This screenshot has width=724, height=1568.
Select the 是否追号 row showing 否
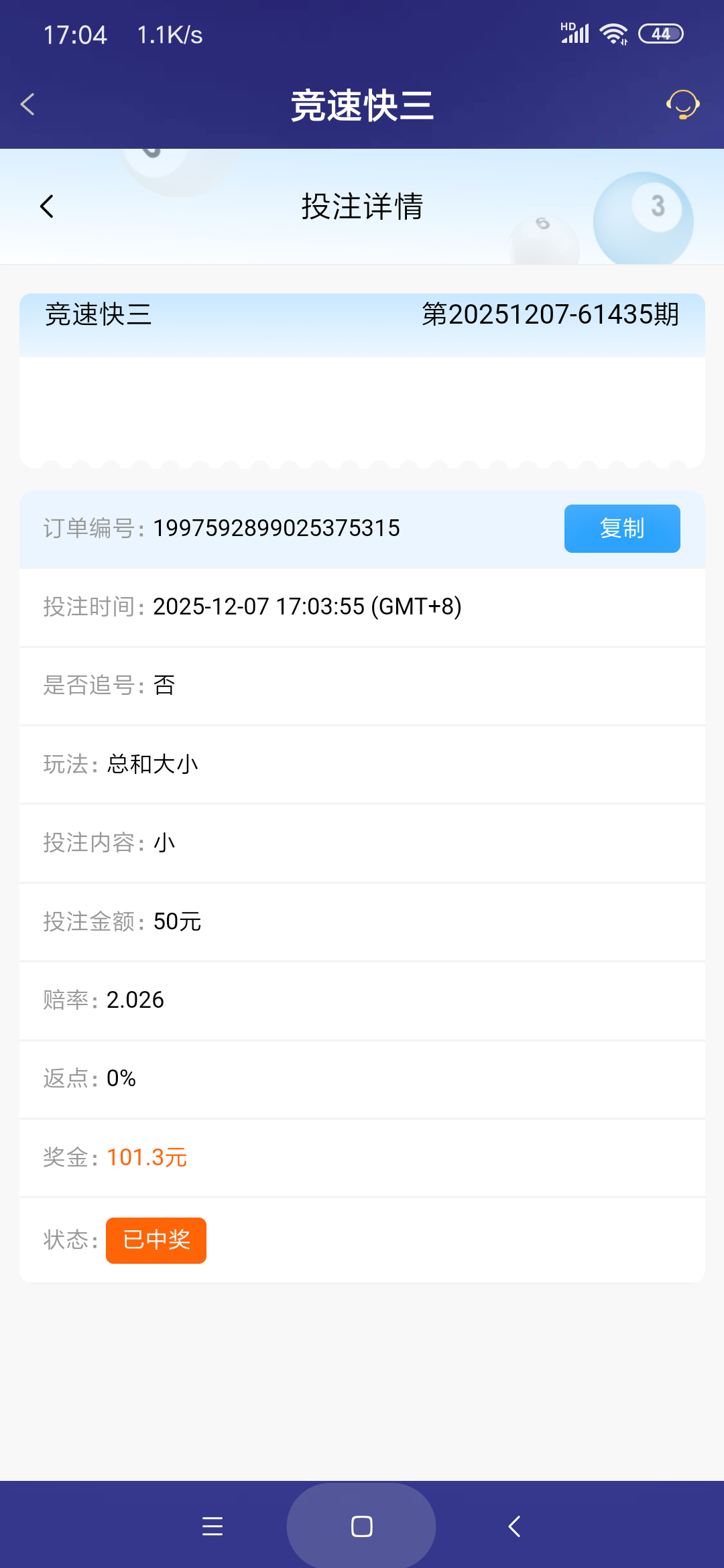click(362, 686)
